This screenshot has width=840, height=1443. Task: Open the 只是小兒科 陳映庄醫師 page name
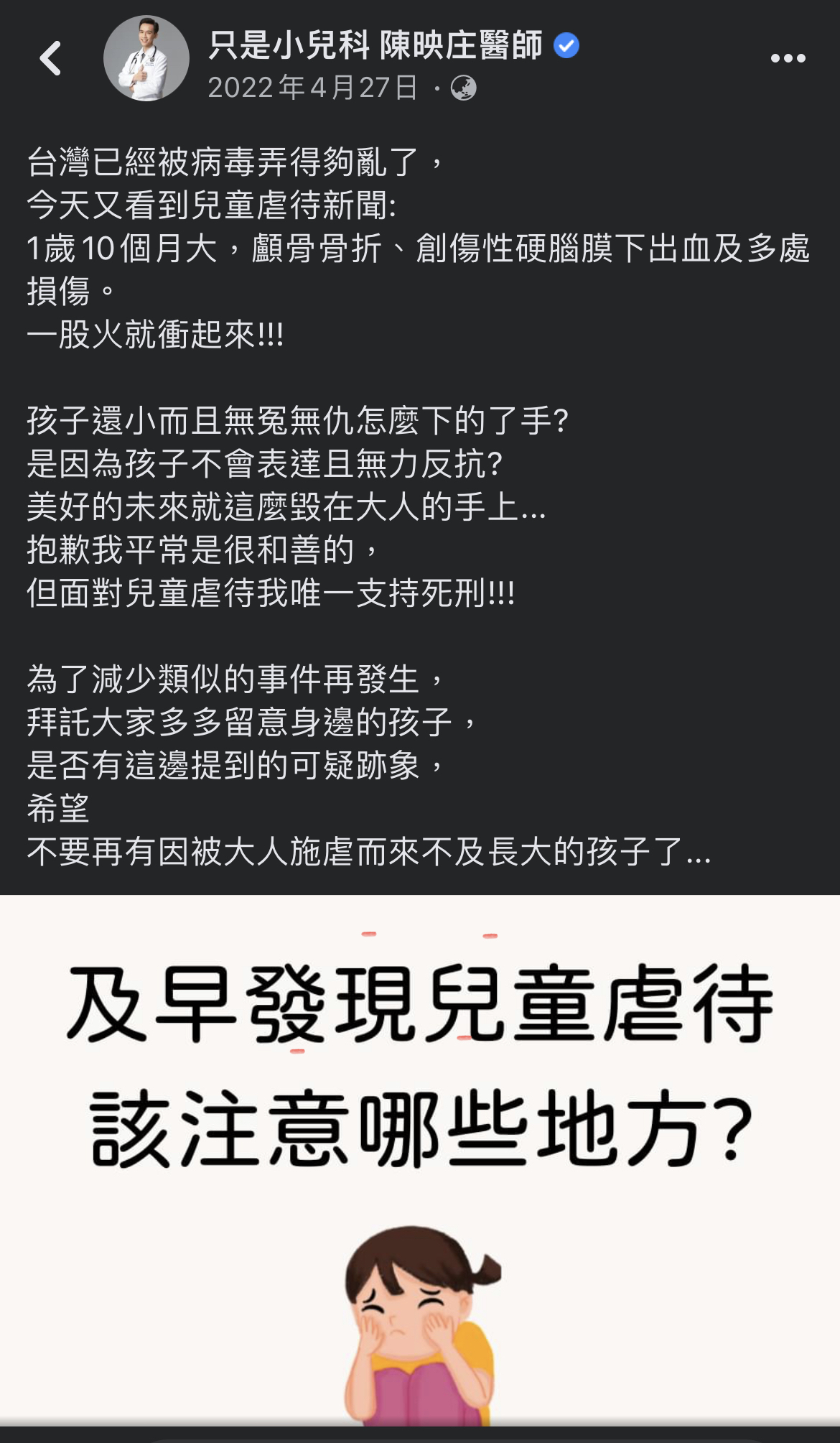coord(375,45)
